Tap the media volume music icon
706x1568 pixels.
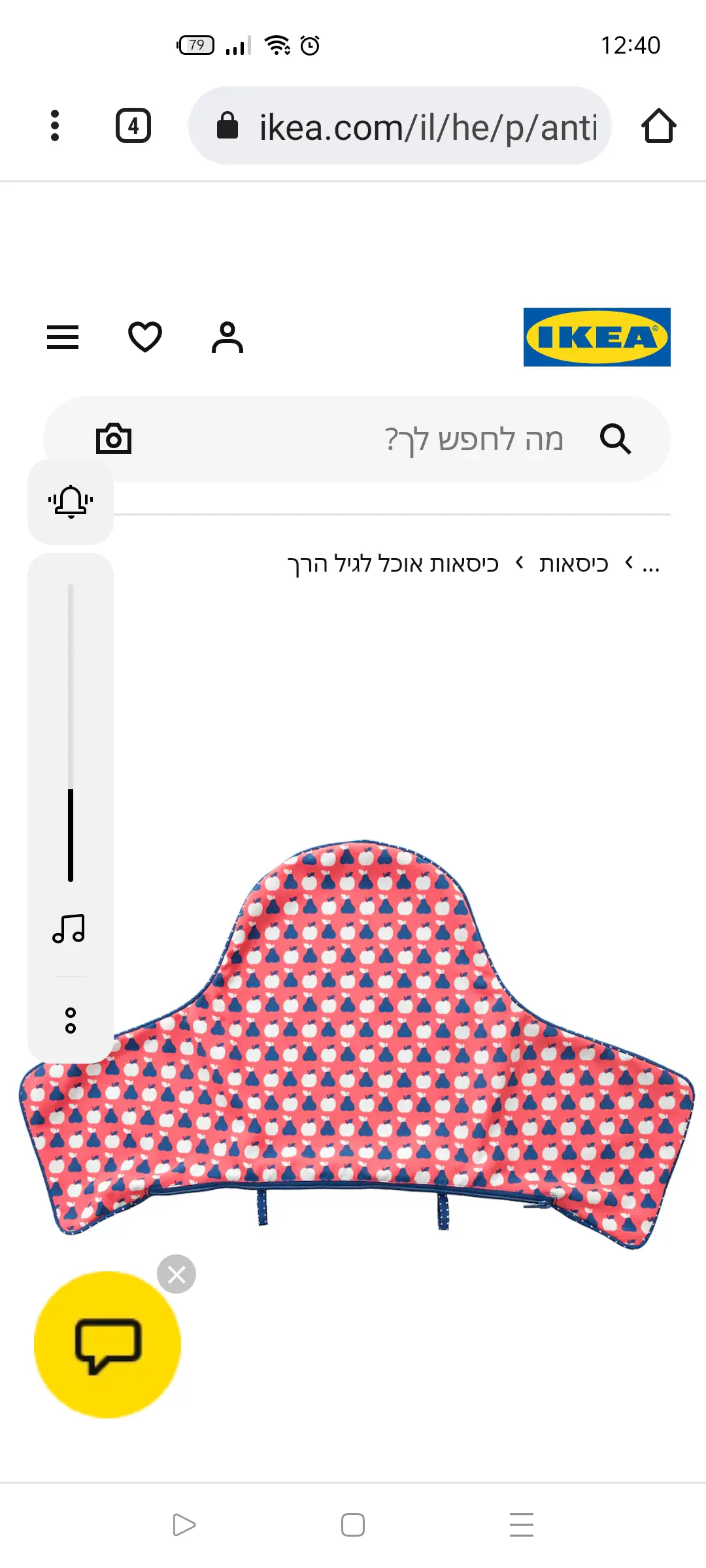coord(69,928)
